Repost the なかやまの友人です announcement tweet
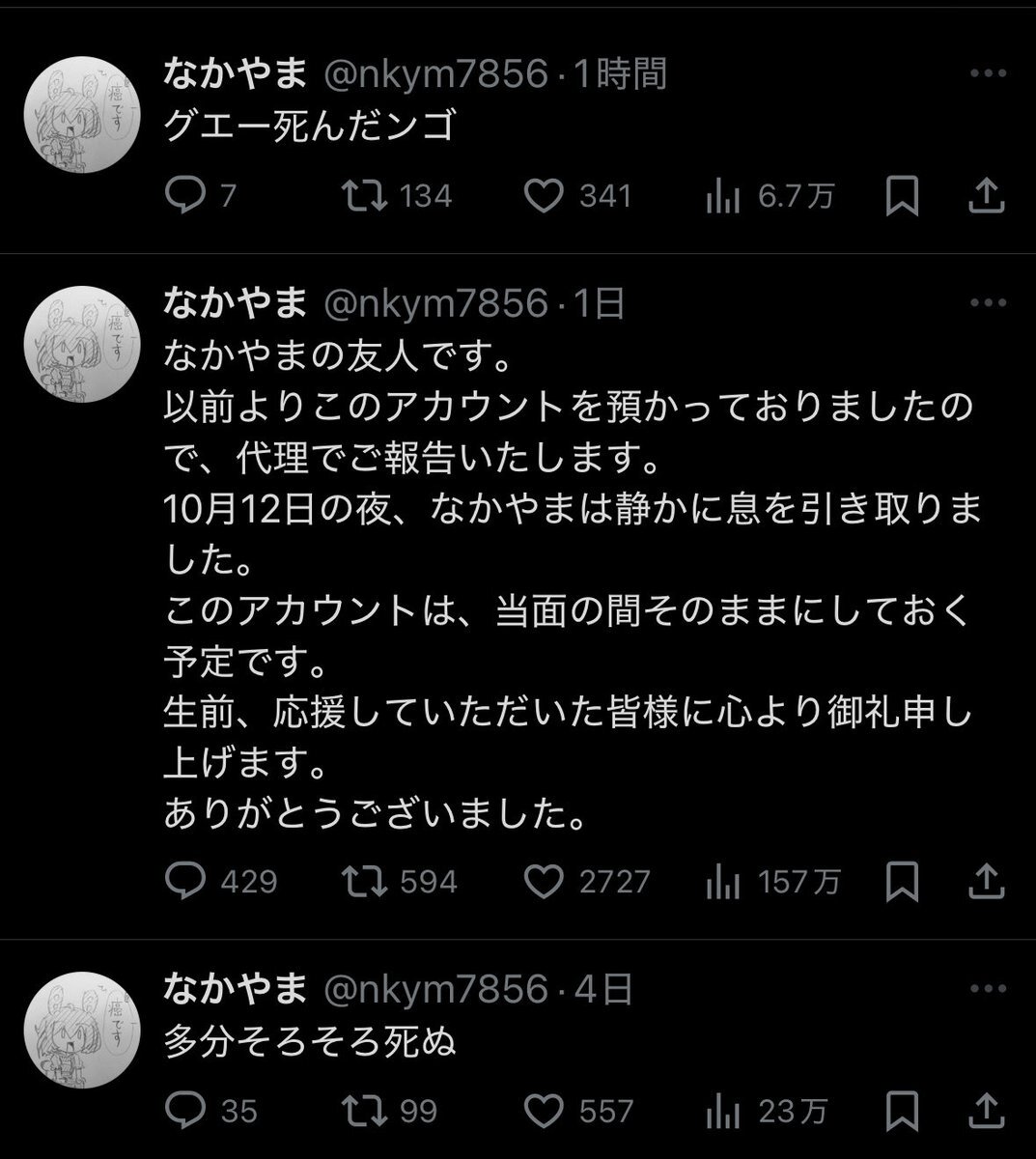The image size is (1036, 1159). [x=368, y=881]
